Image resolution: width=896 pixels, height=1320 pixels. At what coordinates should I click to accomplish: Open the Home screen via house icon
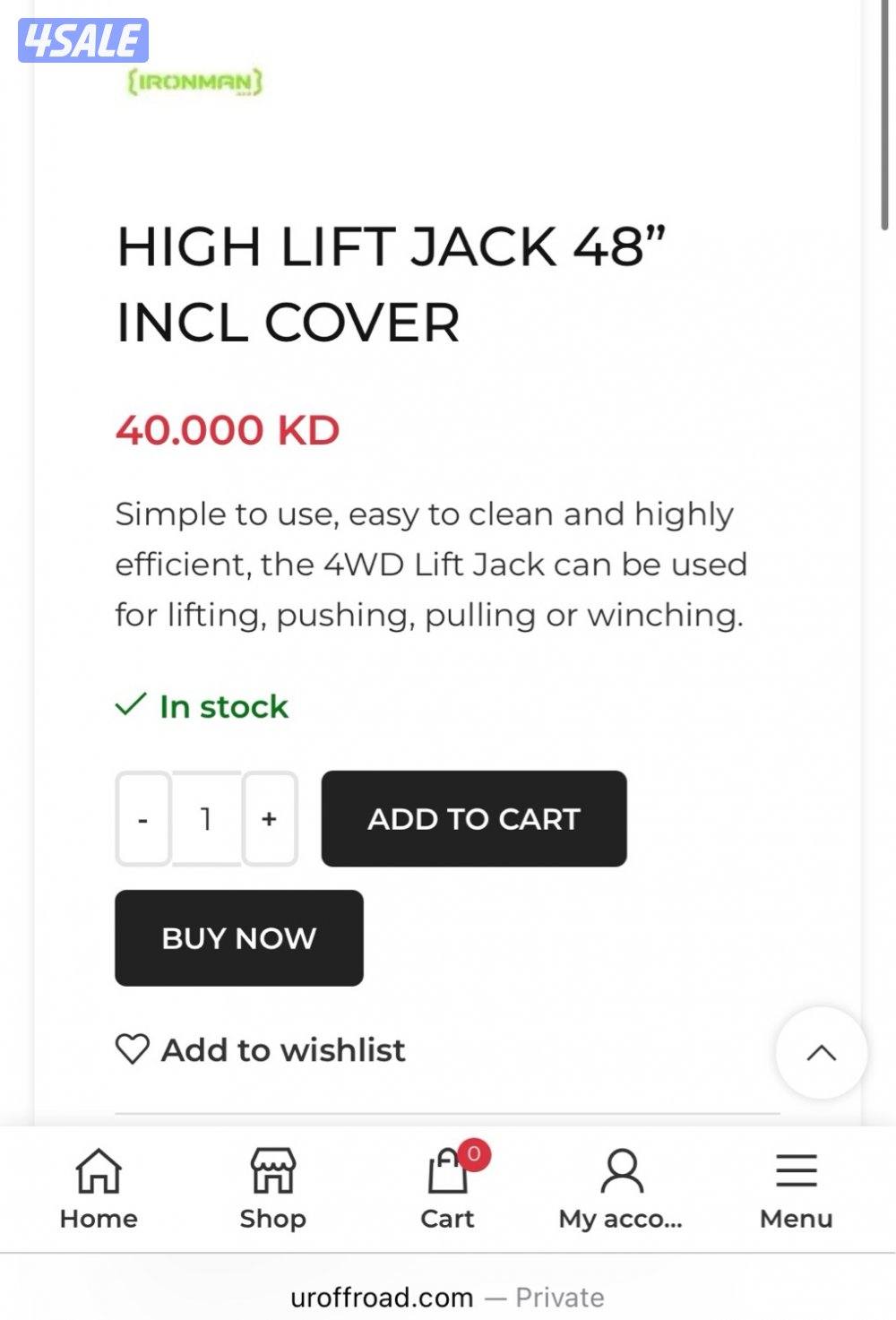(x=99, y=1169)
